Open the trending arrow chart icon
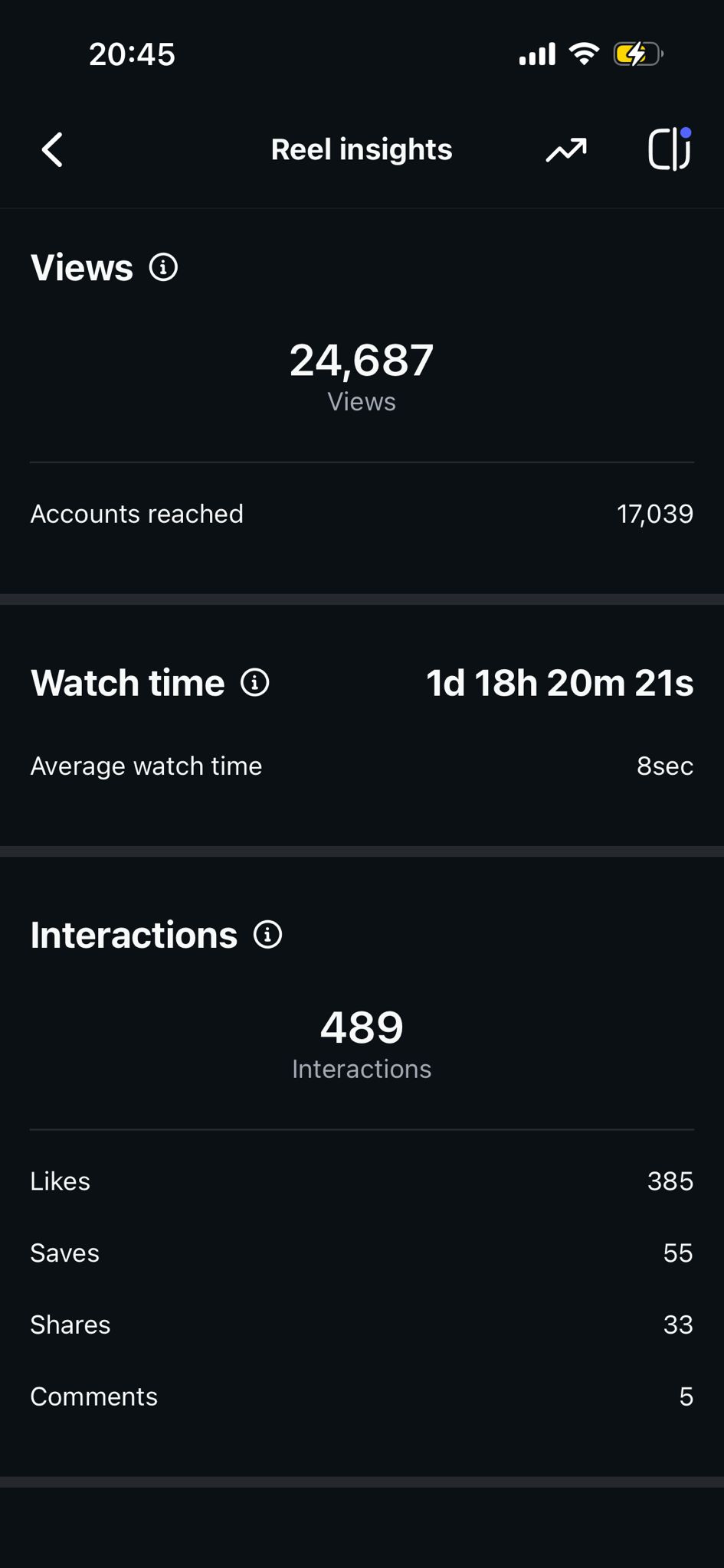This screenshot has height=1568, width=724. tap(566, 149)
